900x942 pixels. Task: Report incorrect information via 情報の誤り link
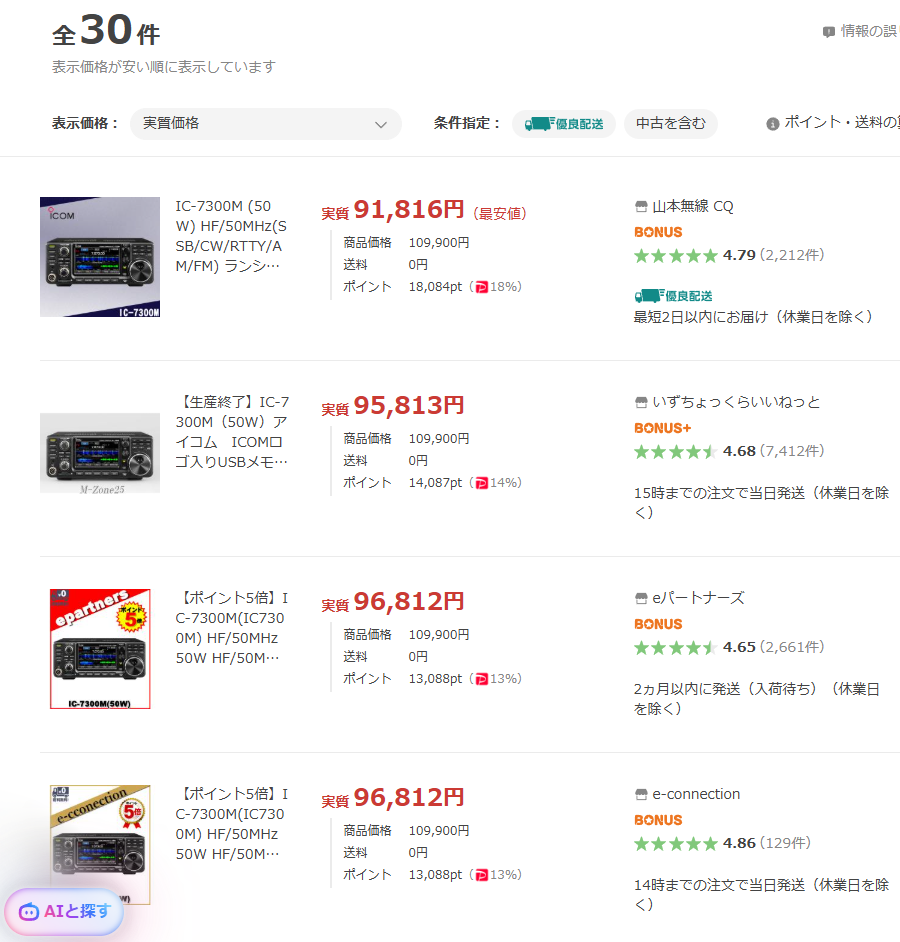point(866,32)
